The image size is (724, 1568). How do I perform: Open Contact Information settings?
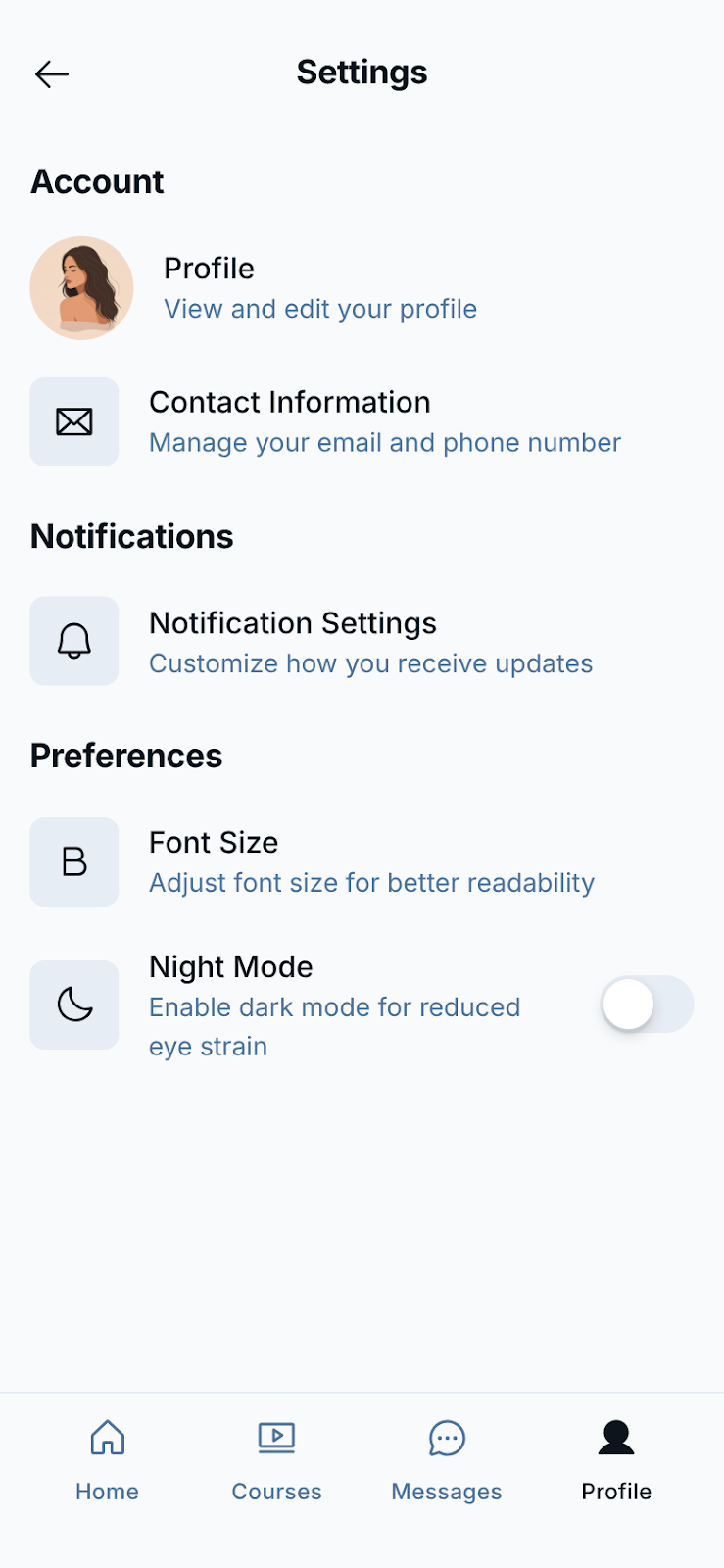[x=384, y=421]
